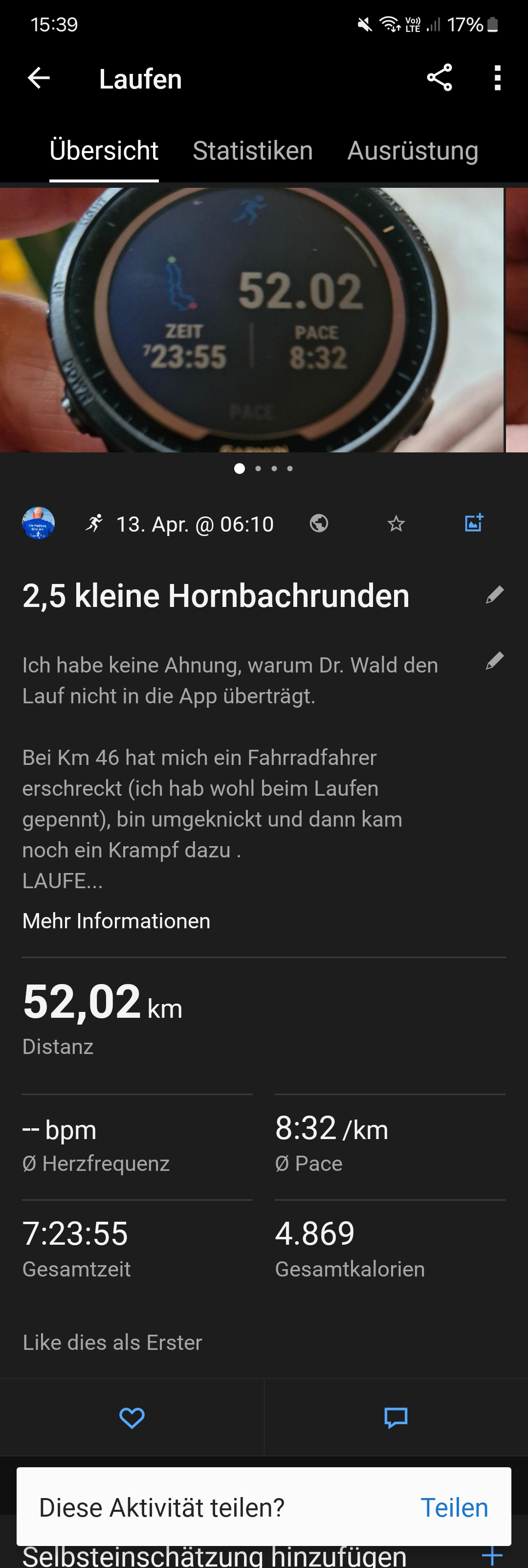This screenshot has width=528, height=1568.
Task: Open the profile avatar
Action: coord(38,523)
